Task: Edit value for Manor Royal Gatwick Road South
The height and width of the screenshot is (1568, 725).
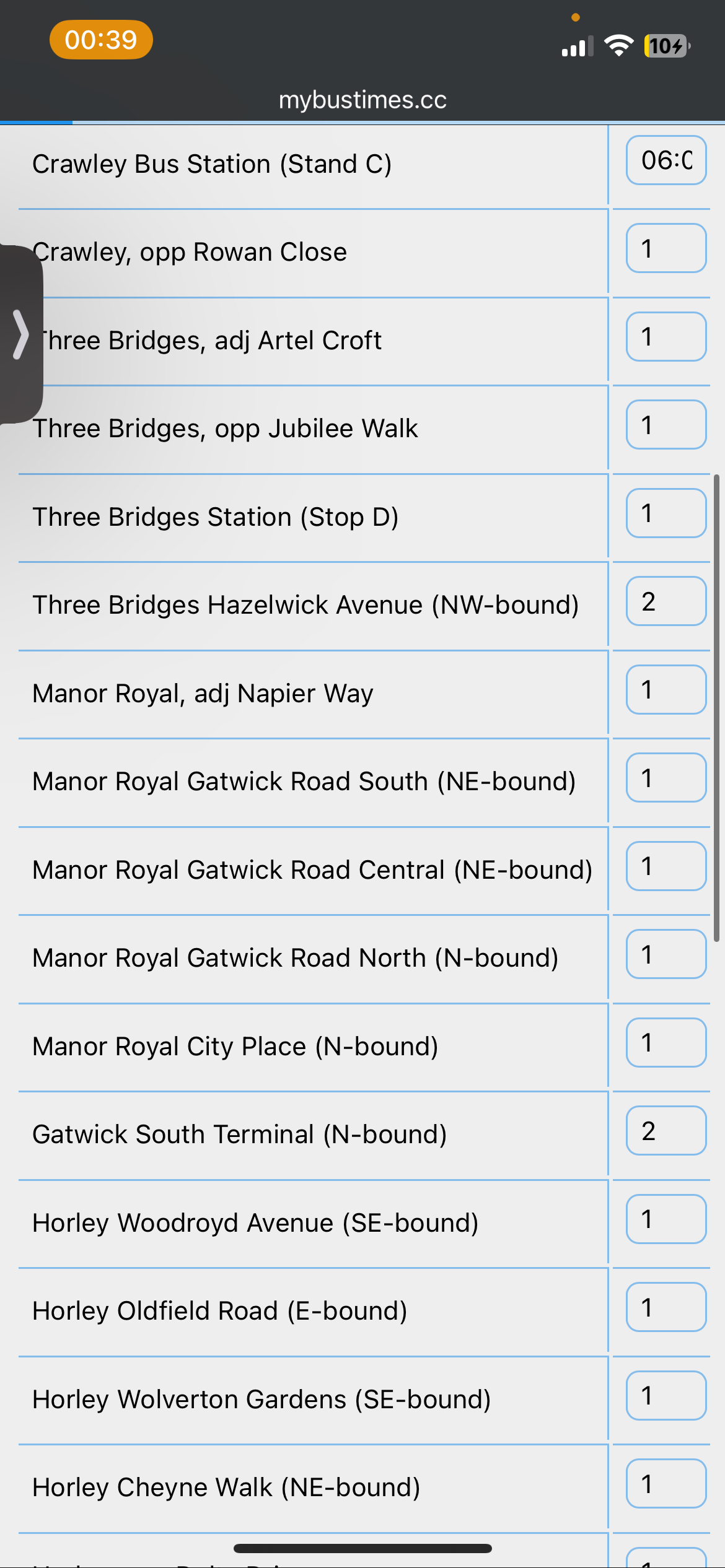Action: [x=666, y=778]
